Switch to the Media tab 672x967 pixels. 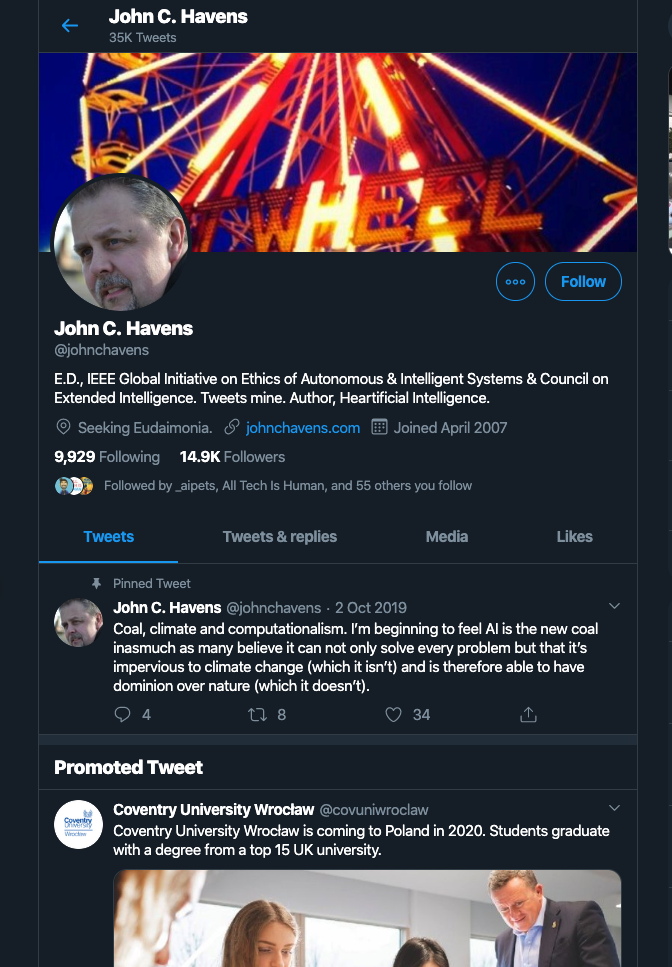coord(446,537)
